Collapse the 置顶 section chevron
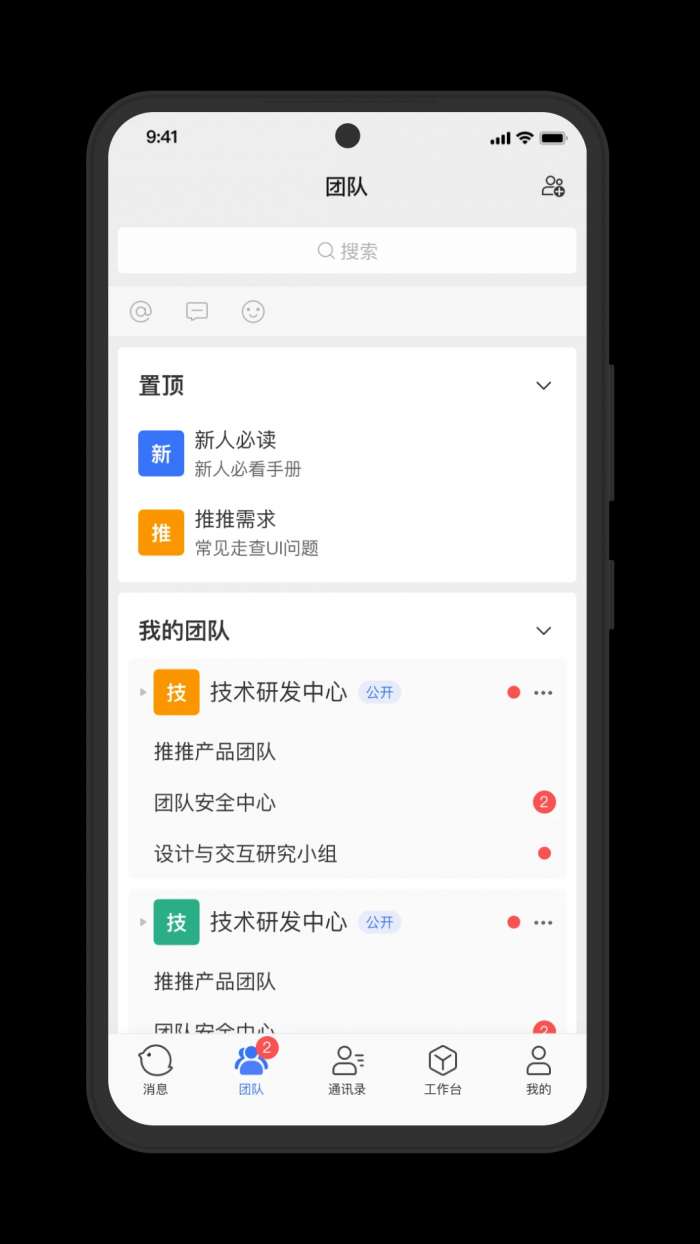 pos(543,386)
